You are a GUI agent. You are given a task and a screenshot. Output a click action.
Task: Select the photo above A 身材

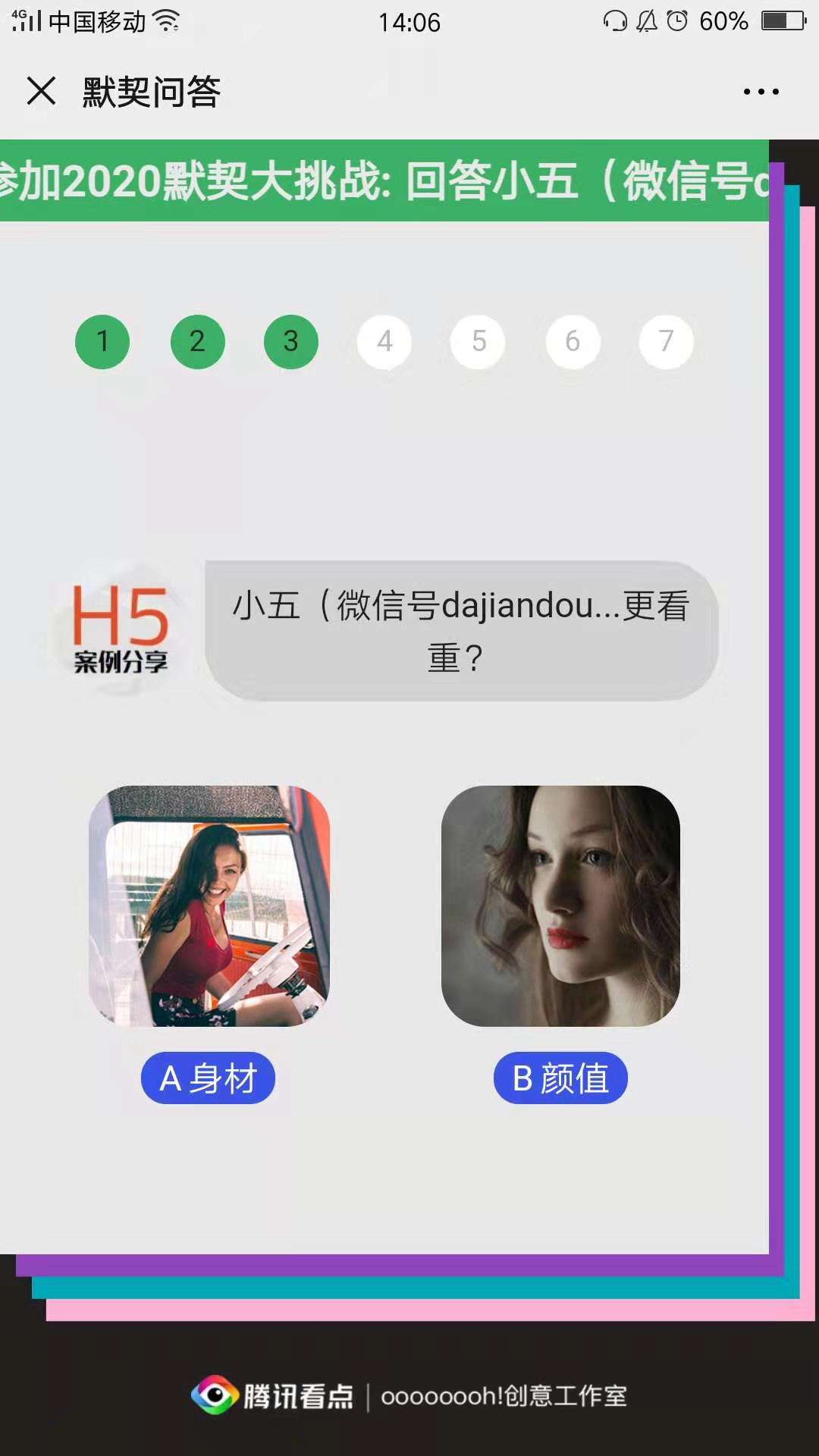(x=209, y=906)
